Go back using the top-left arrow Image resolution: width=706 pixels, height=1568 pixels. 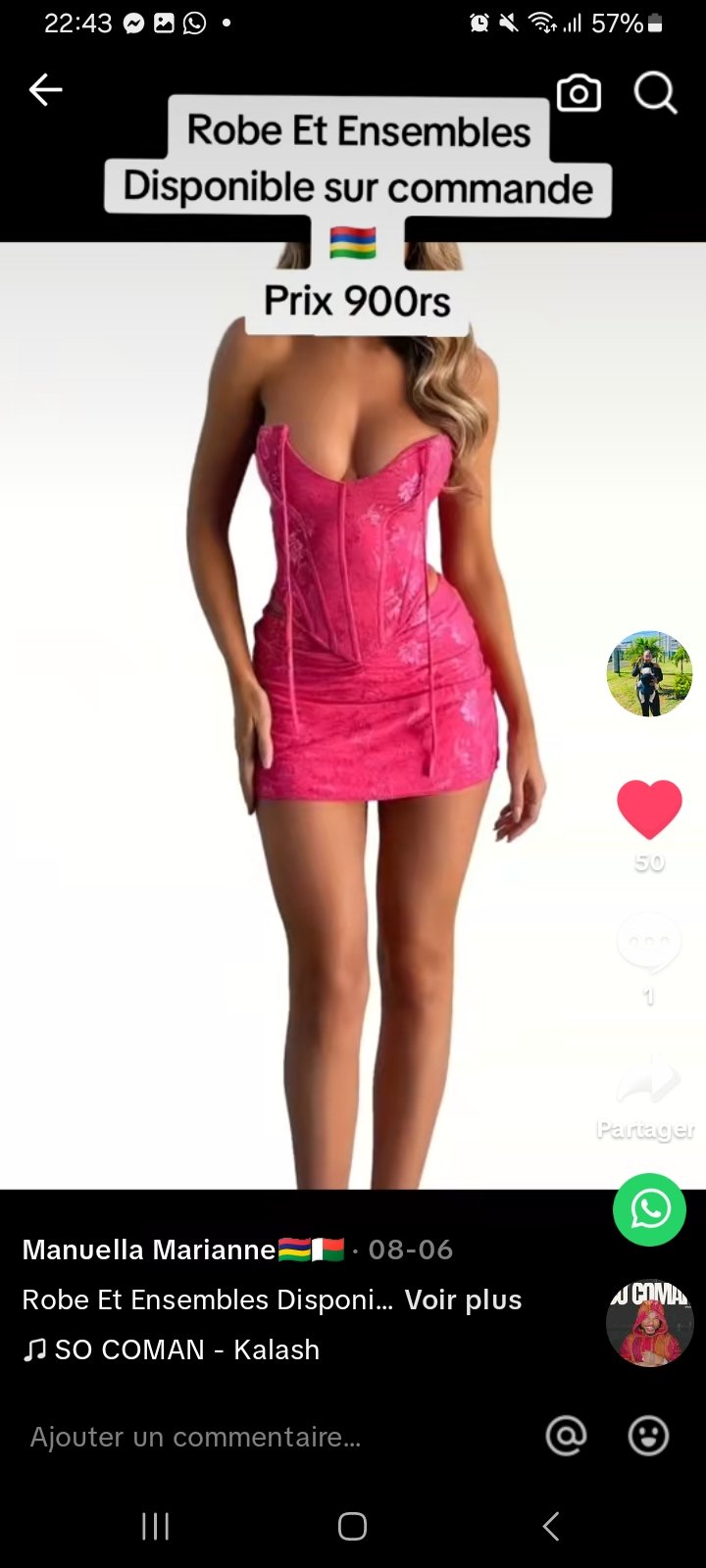(x=45, y=90)
